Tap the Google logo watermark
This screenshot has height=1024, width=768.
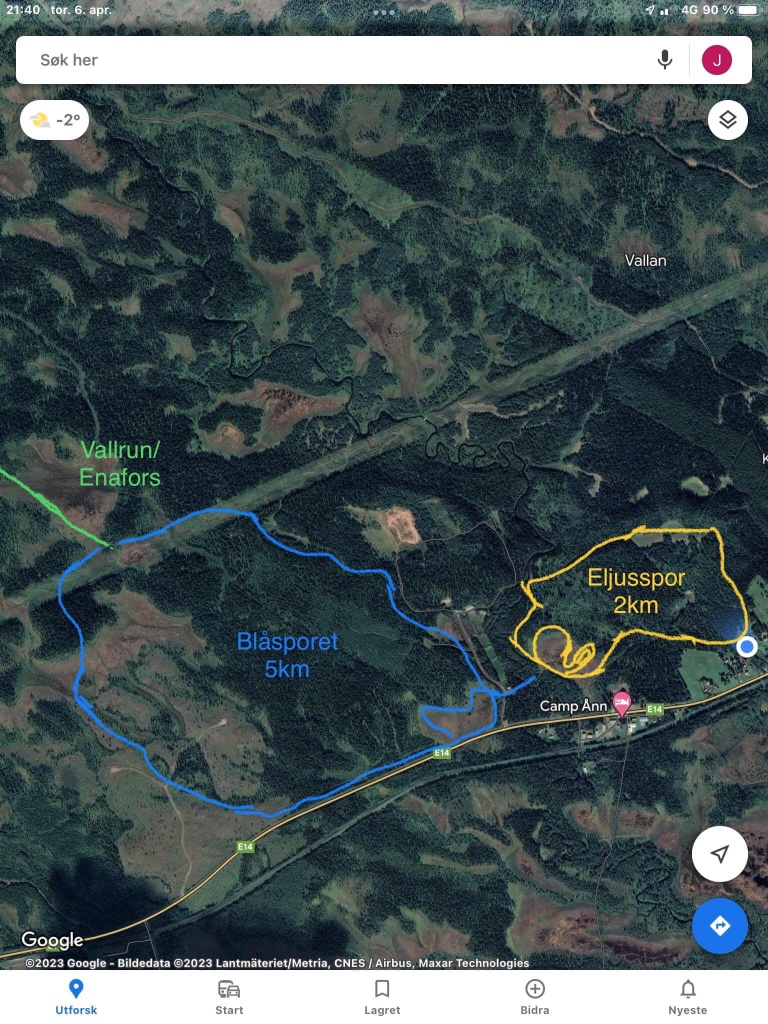(x=52, y=940)
